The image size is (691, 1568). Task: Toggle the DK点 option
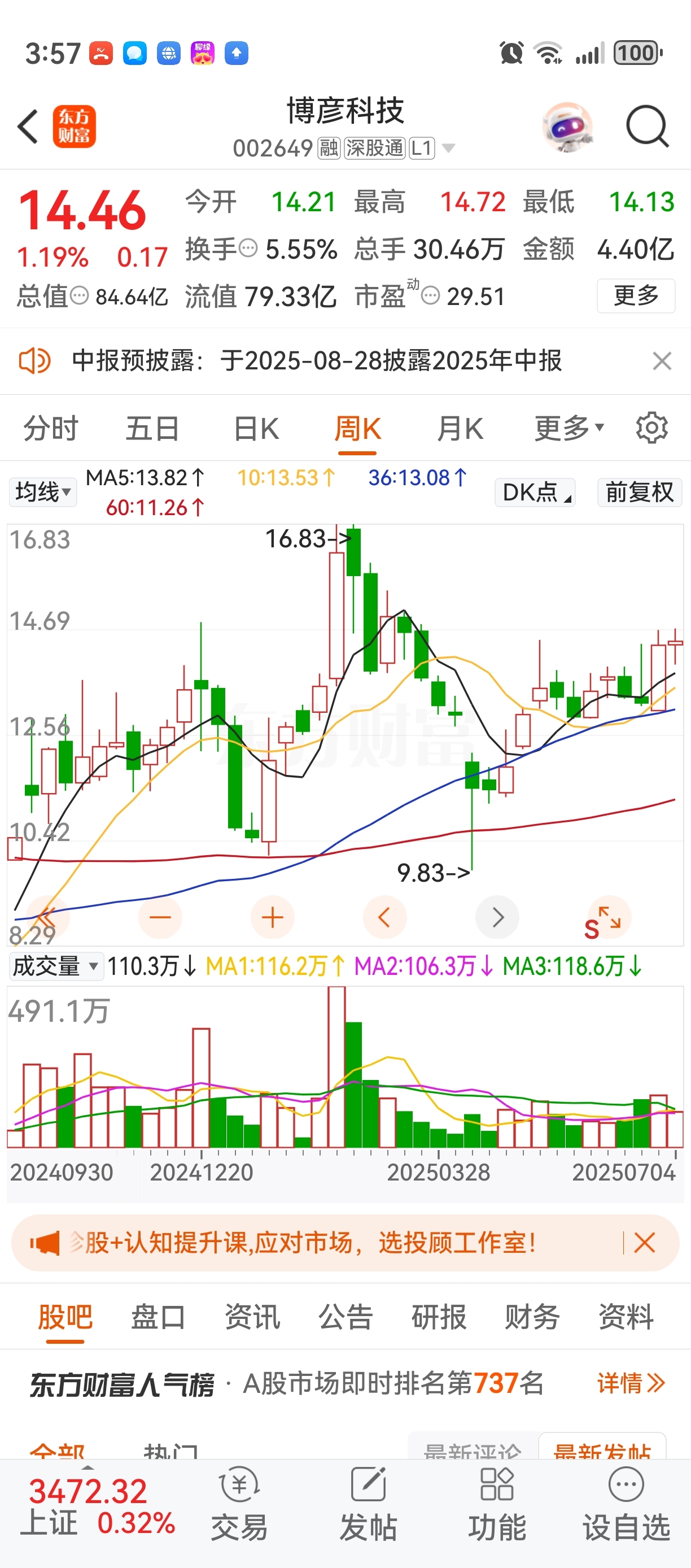[x=535, y=492]
